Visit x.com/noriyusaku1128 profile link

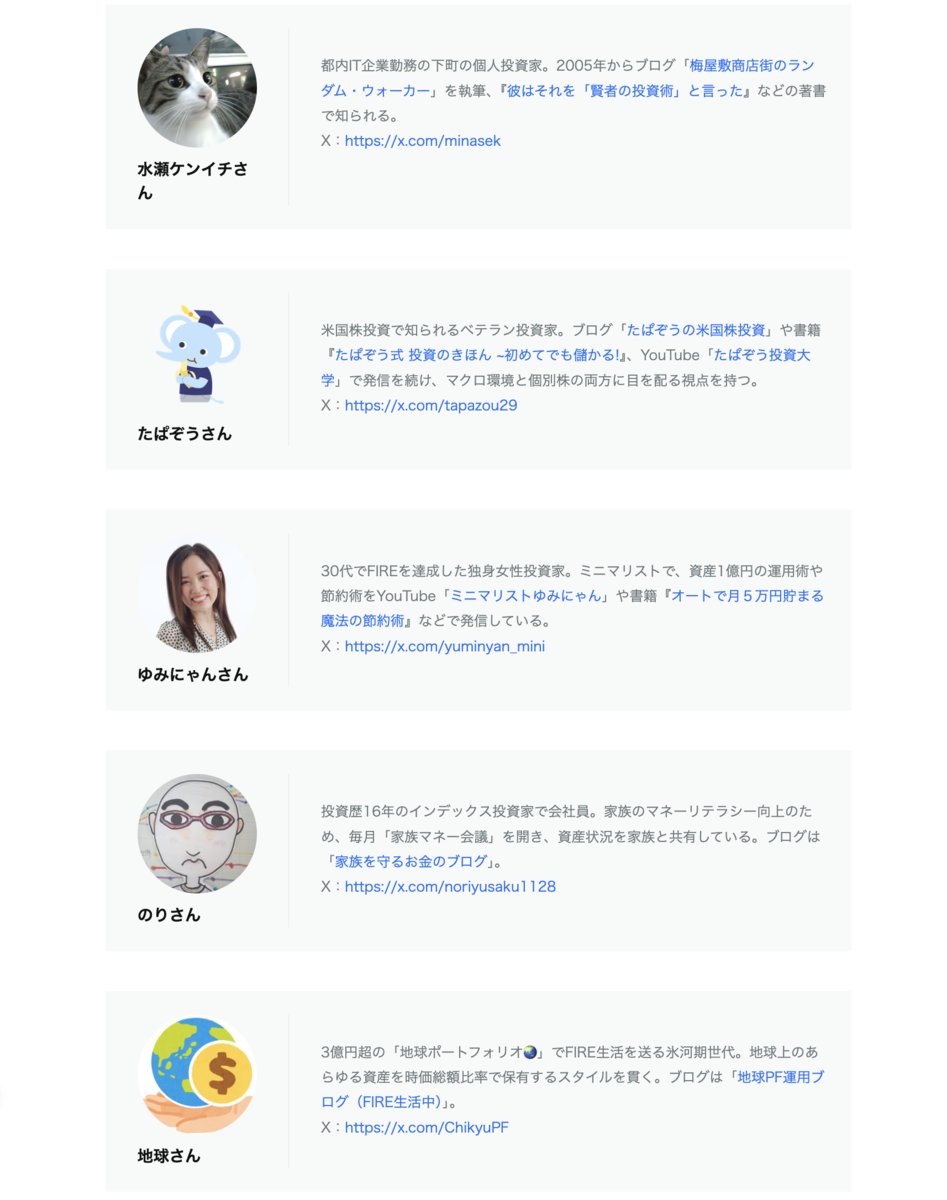point(450,887)
